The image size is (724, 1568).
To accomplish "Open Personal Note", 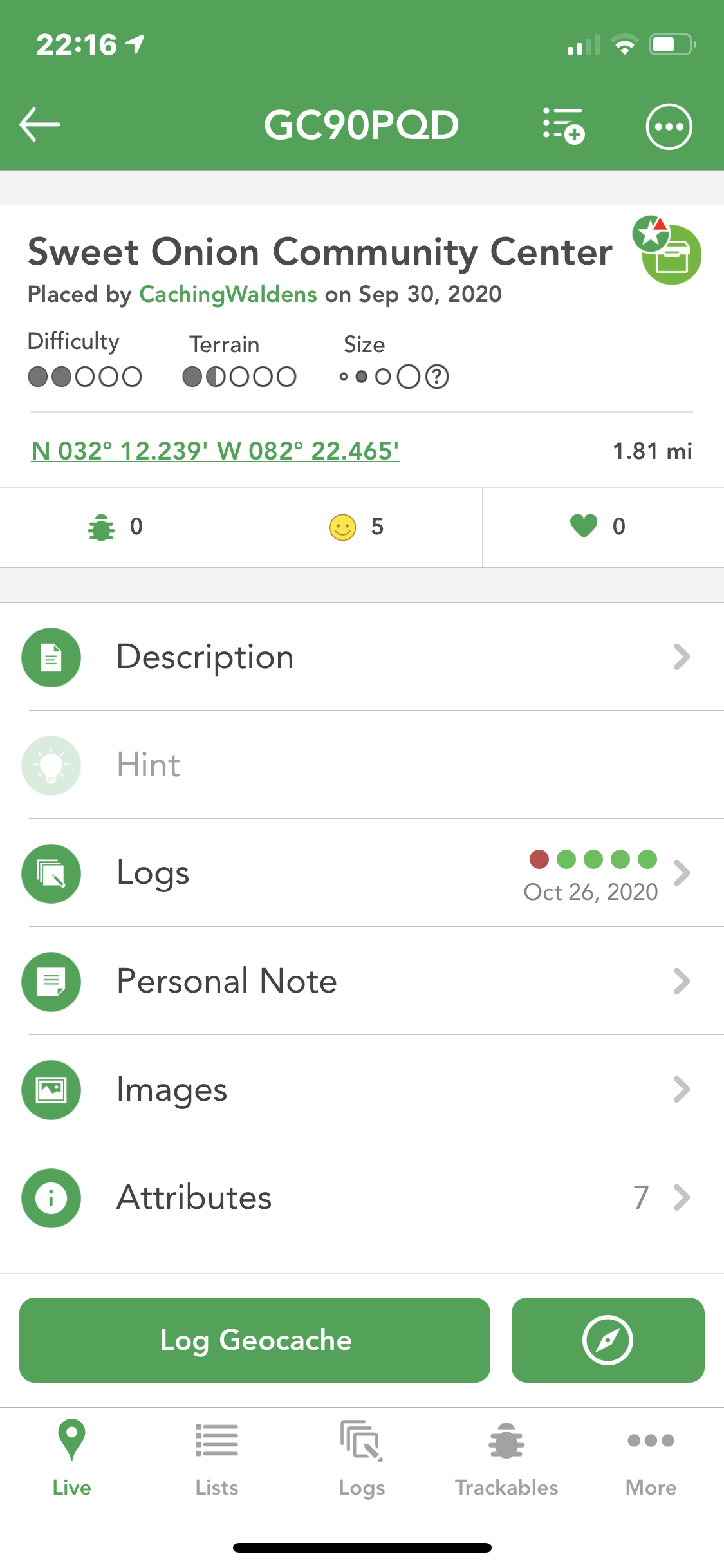I will point(362,982).
